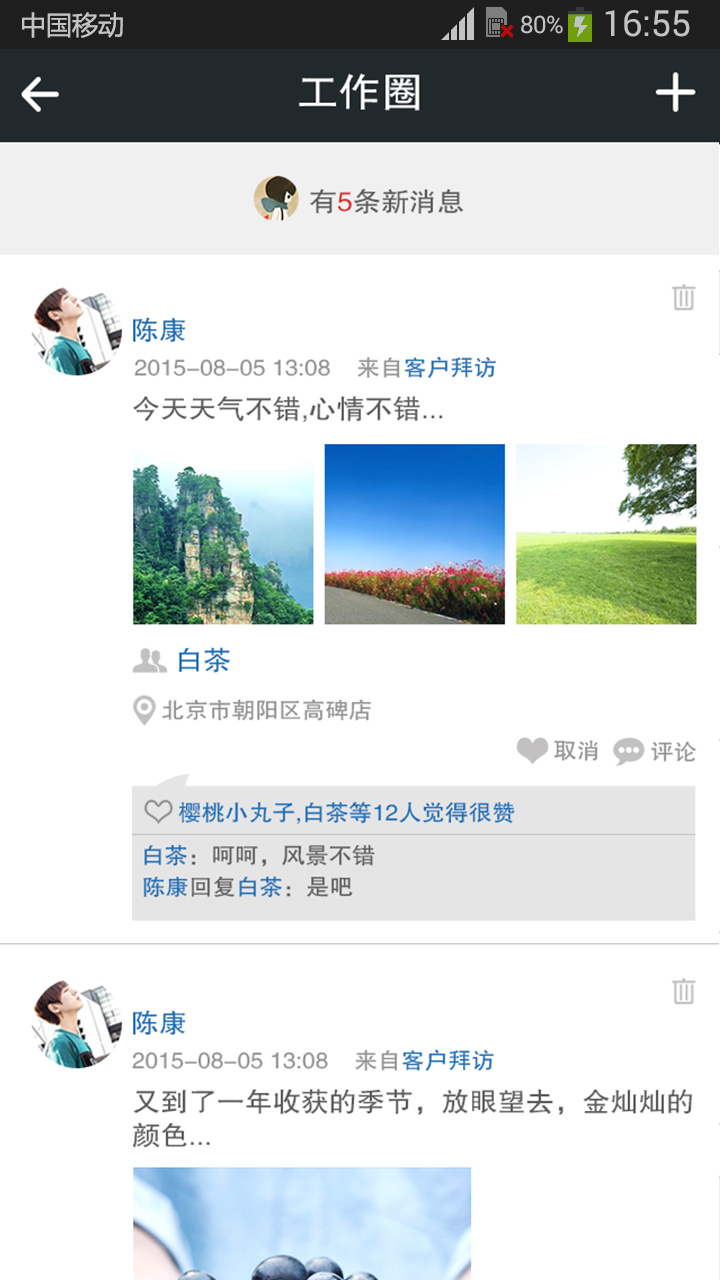This screenshot has height=1280, width=720.
Task: Open 陈康's name on the weather post
Action: (159, 331)
